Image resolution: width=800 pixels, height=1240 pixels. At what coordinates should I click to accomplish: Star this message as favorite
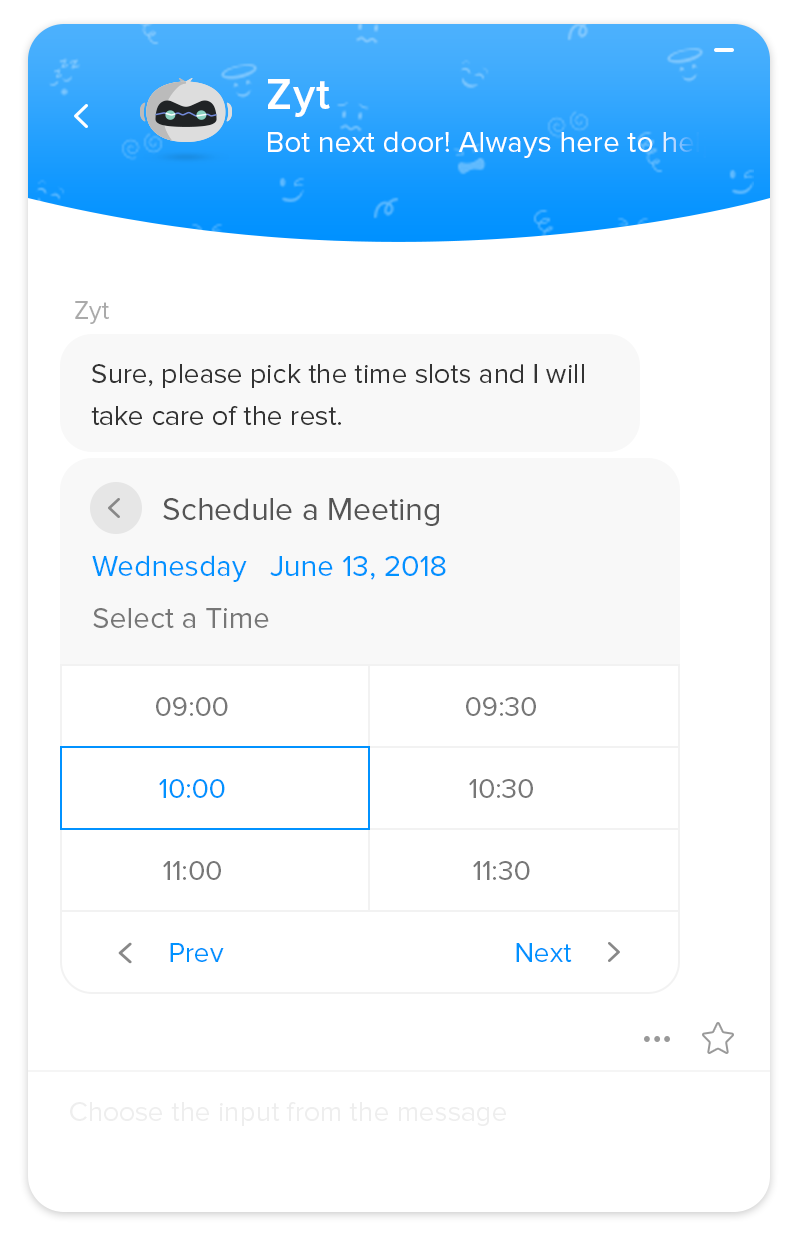tap(718, 1039)
